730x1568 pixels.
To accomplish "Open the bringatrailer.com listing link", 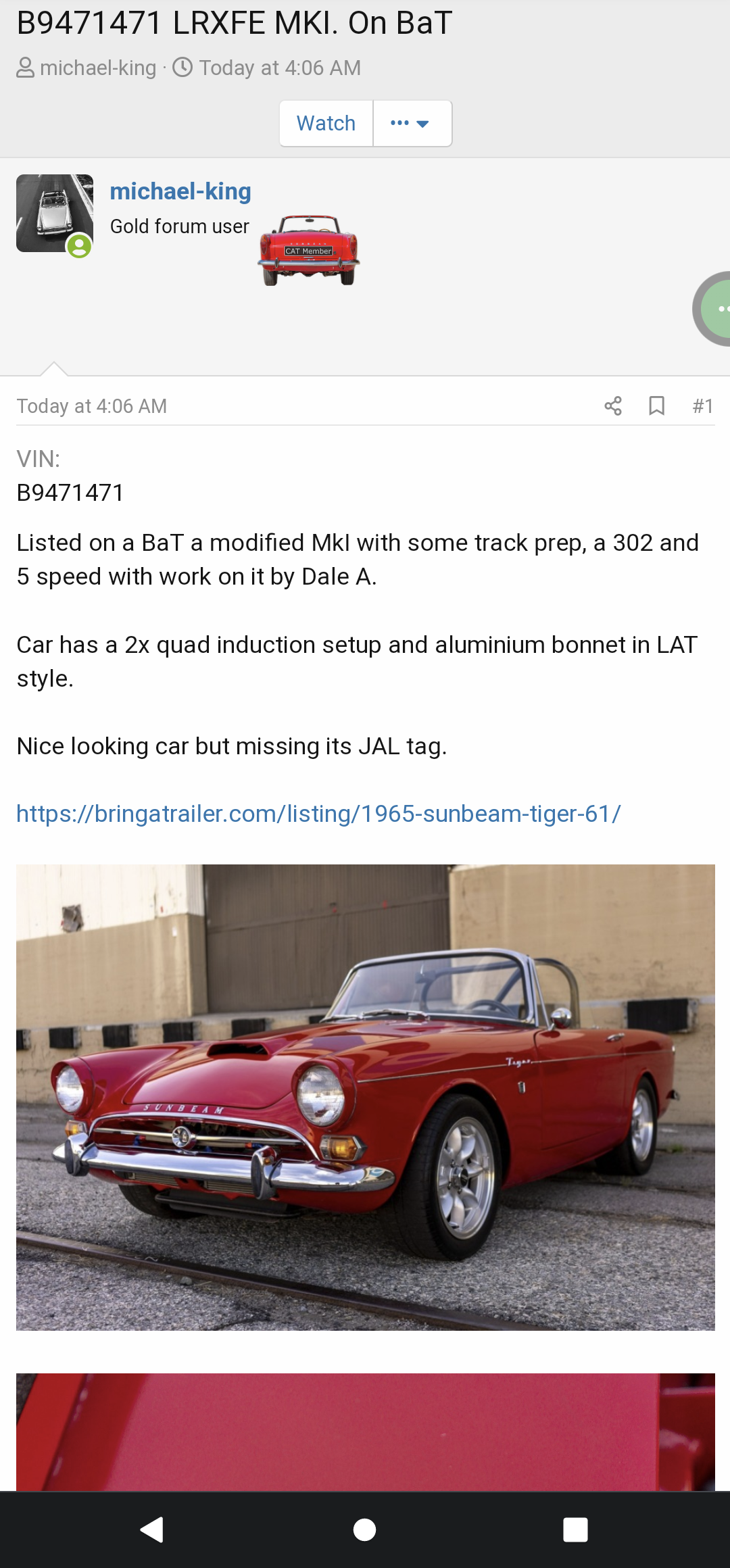I will click(318, 814).
